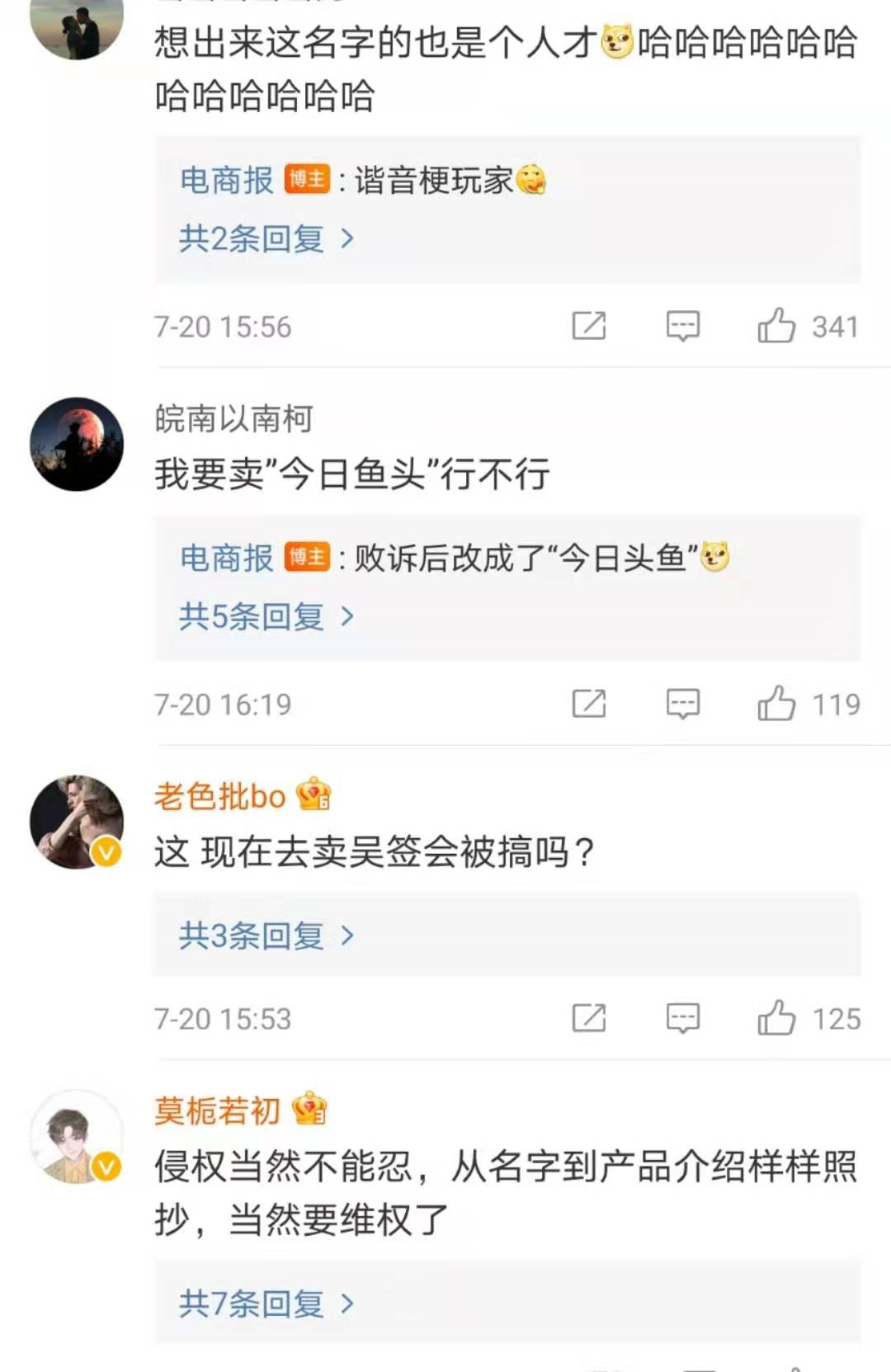Open 莫栀若初's profile name
The height and width of the screenshot is (1372, 891).
218,1111
